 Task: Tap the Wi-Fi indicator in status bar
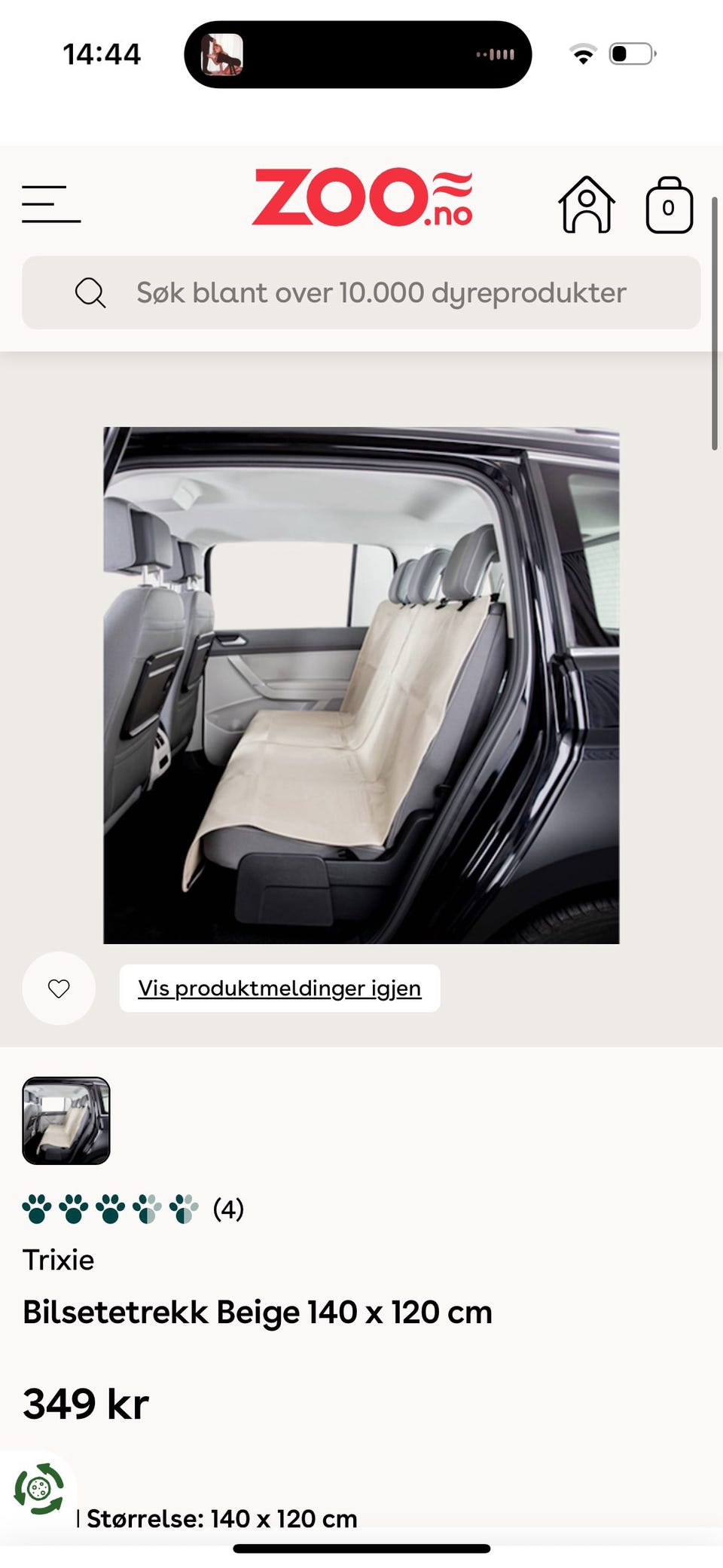[x=584, y=53]
